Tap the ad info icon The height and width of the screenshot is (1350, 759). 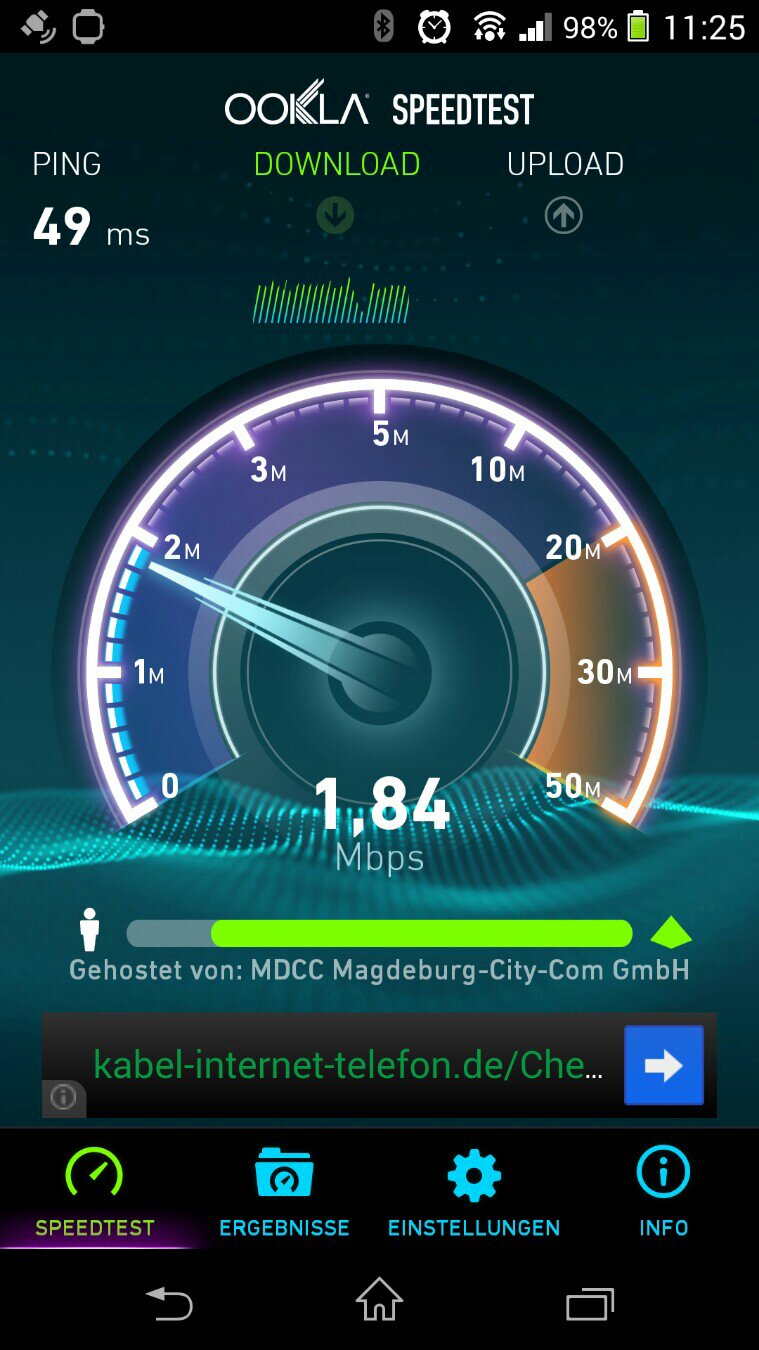point(63,1098)
